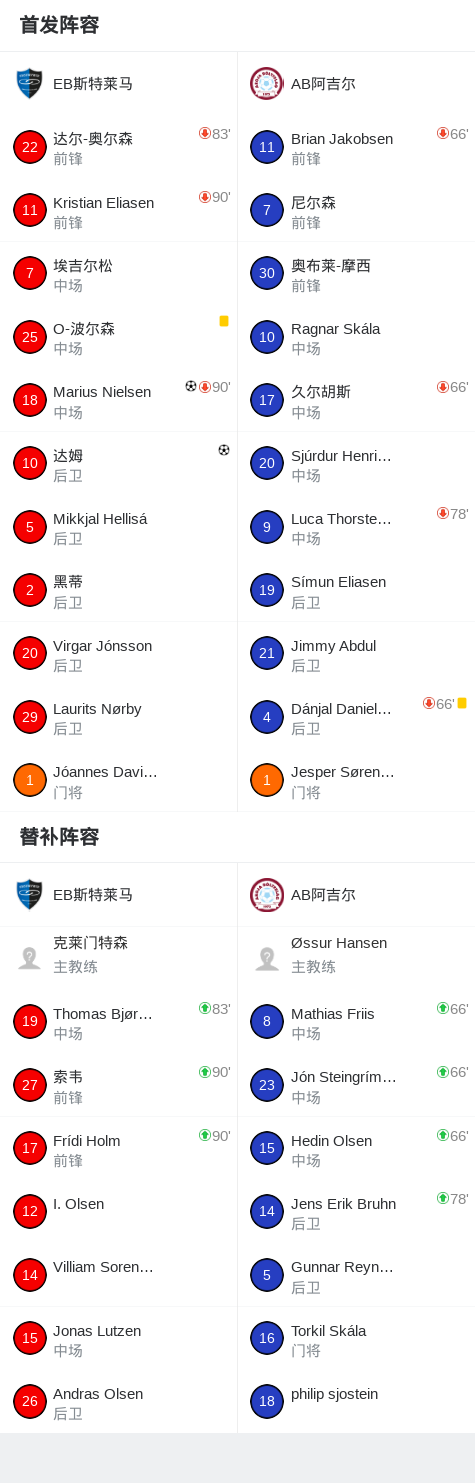View Kristian Eliasen's player profile
The height and width of the screenshot is (1483, 475).
coord(118,210)
